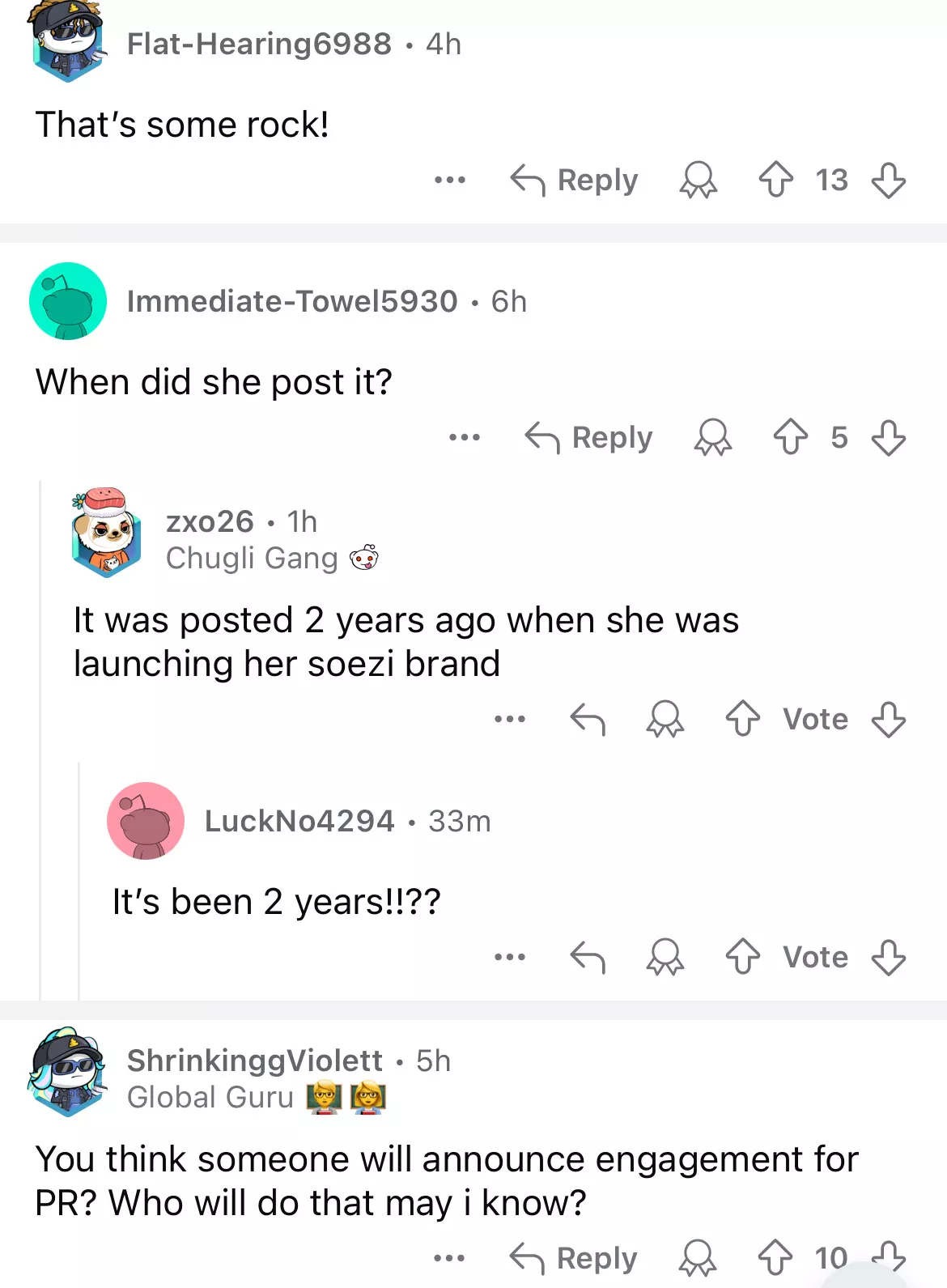Reply to Flat-Hearing6988's comment
The width and height of the screenshot is (947, 1288).
pyautogui.click(x=574, y=180)
